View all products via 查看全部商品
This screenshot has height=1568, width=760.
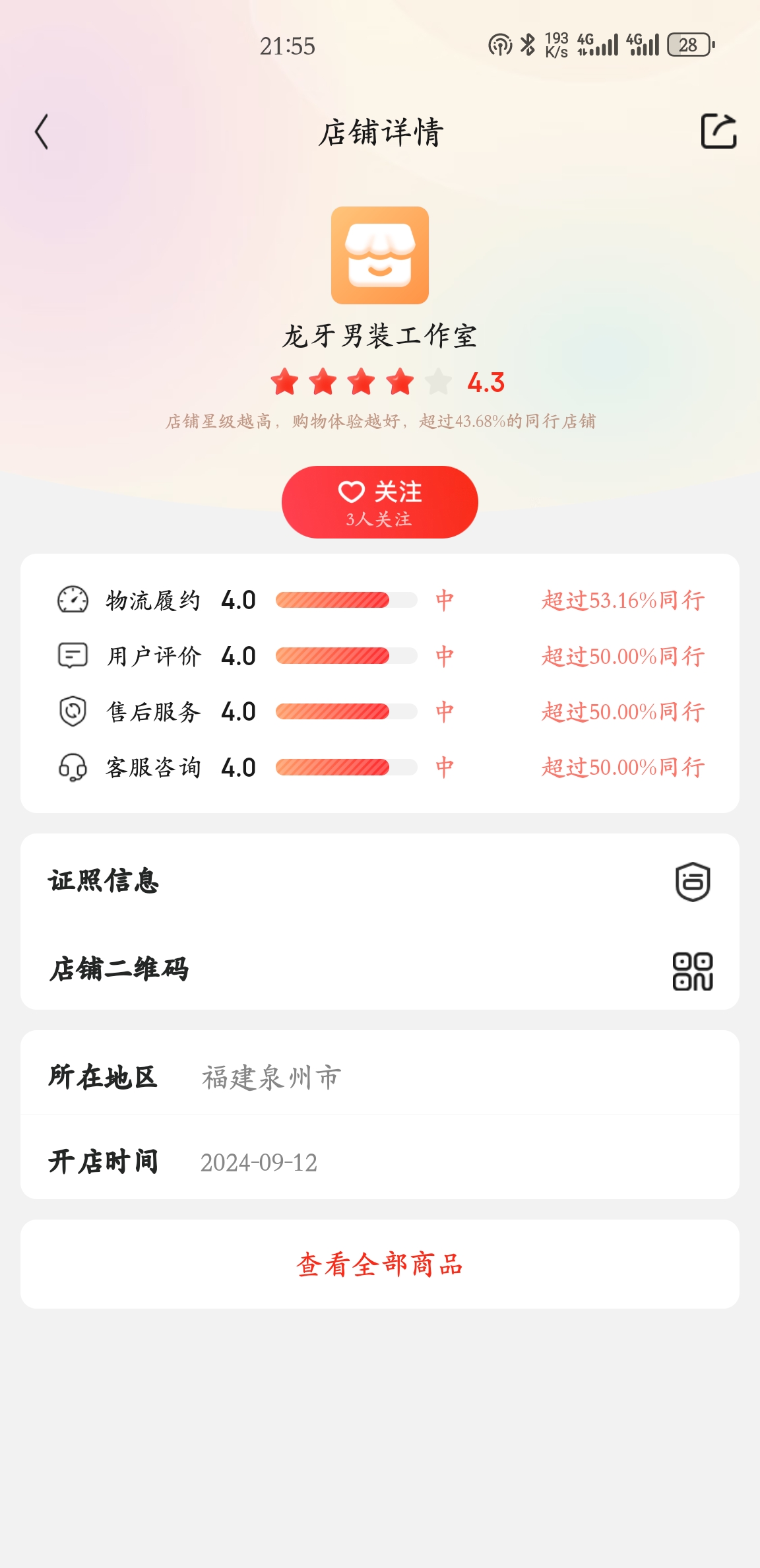[379, 1264]
